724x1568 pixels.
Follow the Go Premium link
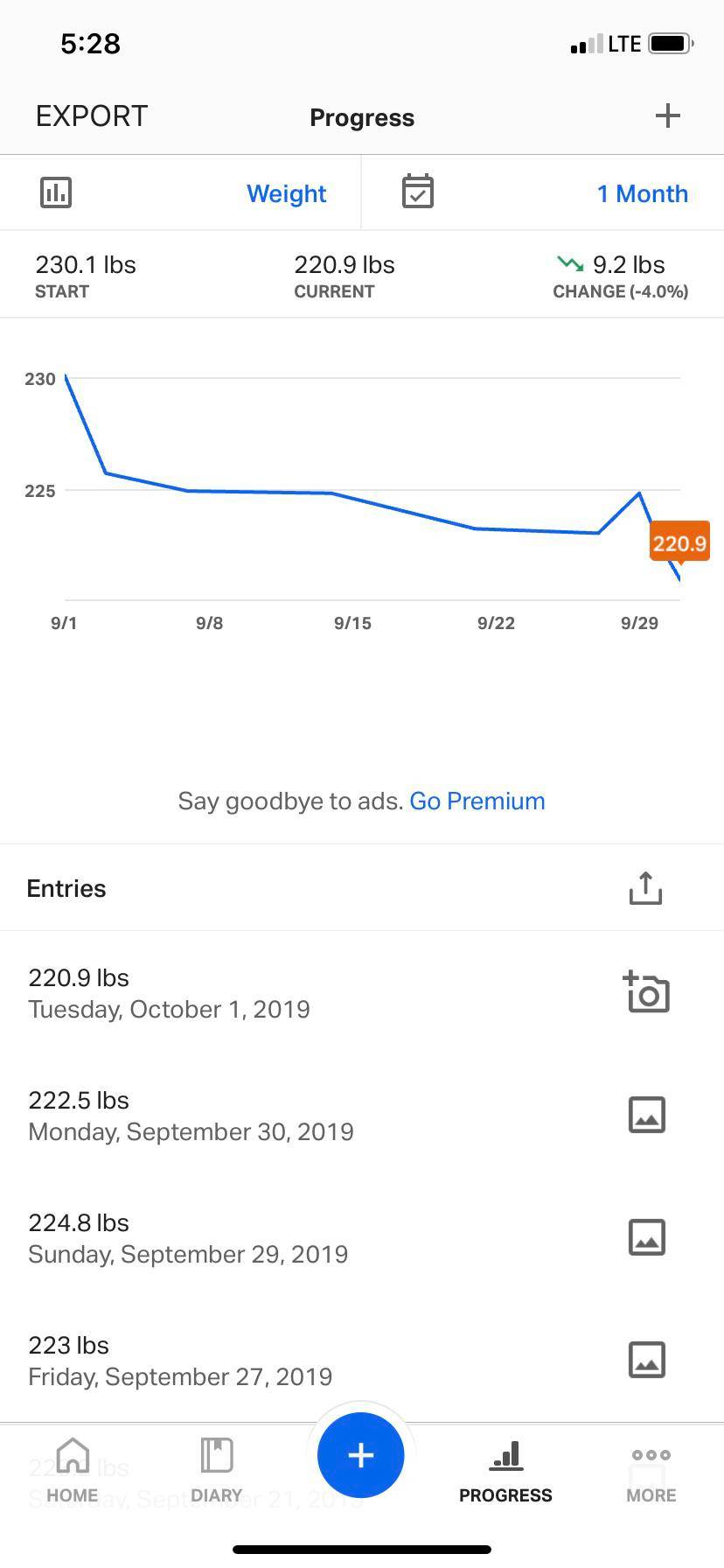coord(477,801)
